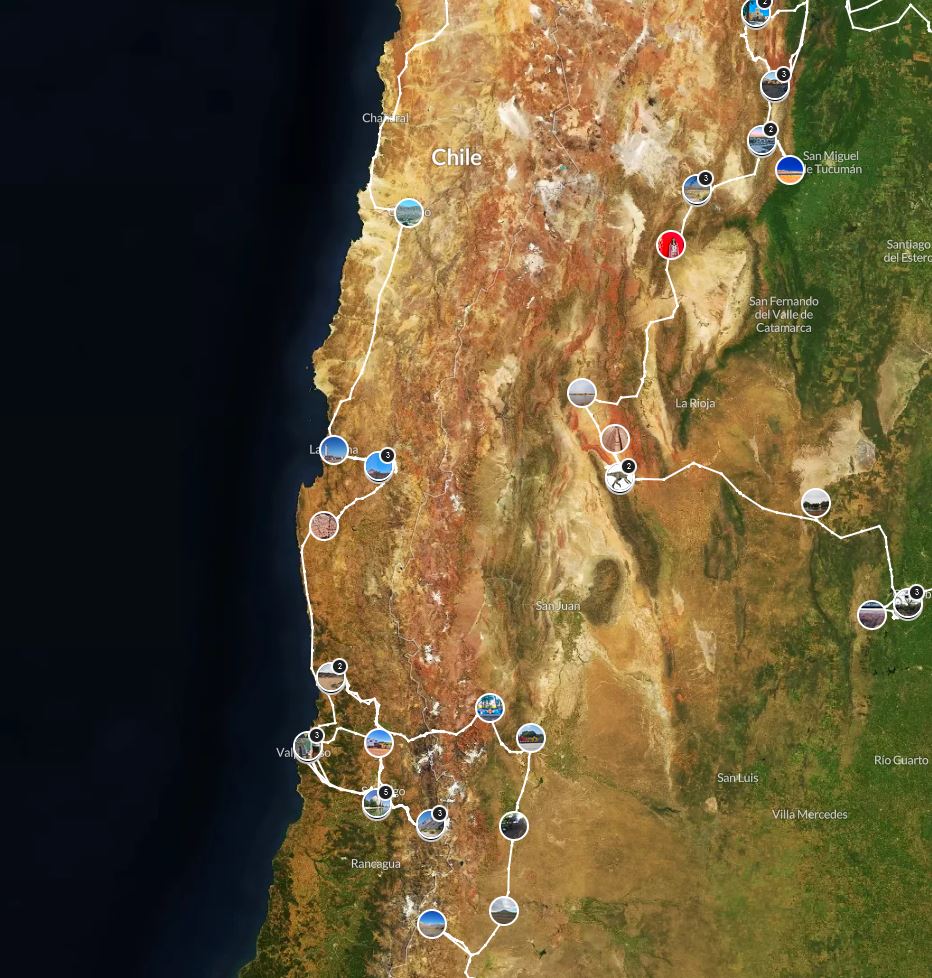Open the 5-photo cluster marker on Santiago
Screen dimensions: 932x978
(377, 803)
